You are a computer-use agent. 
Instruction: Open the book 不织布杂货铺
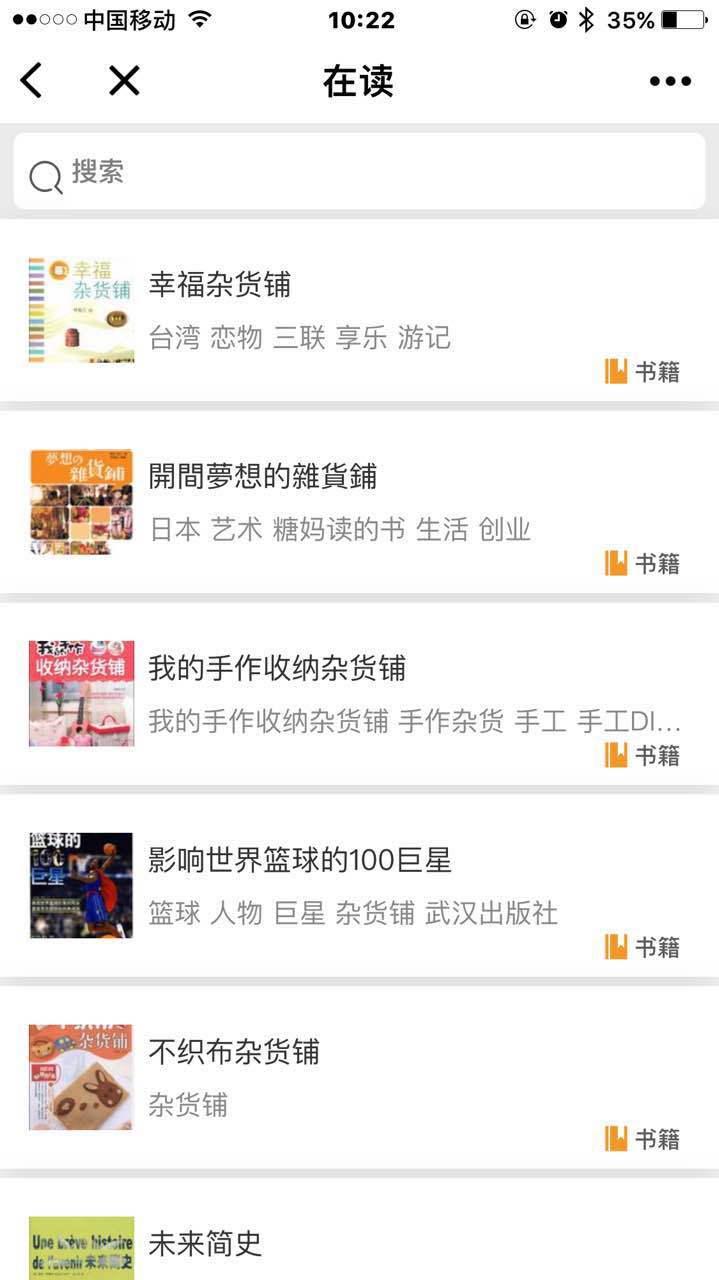[x=359, y=1078]
